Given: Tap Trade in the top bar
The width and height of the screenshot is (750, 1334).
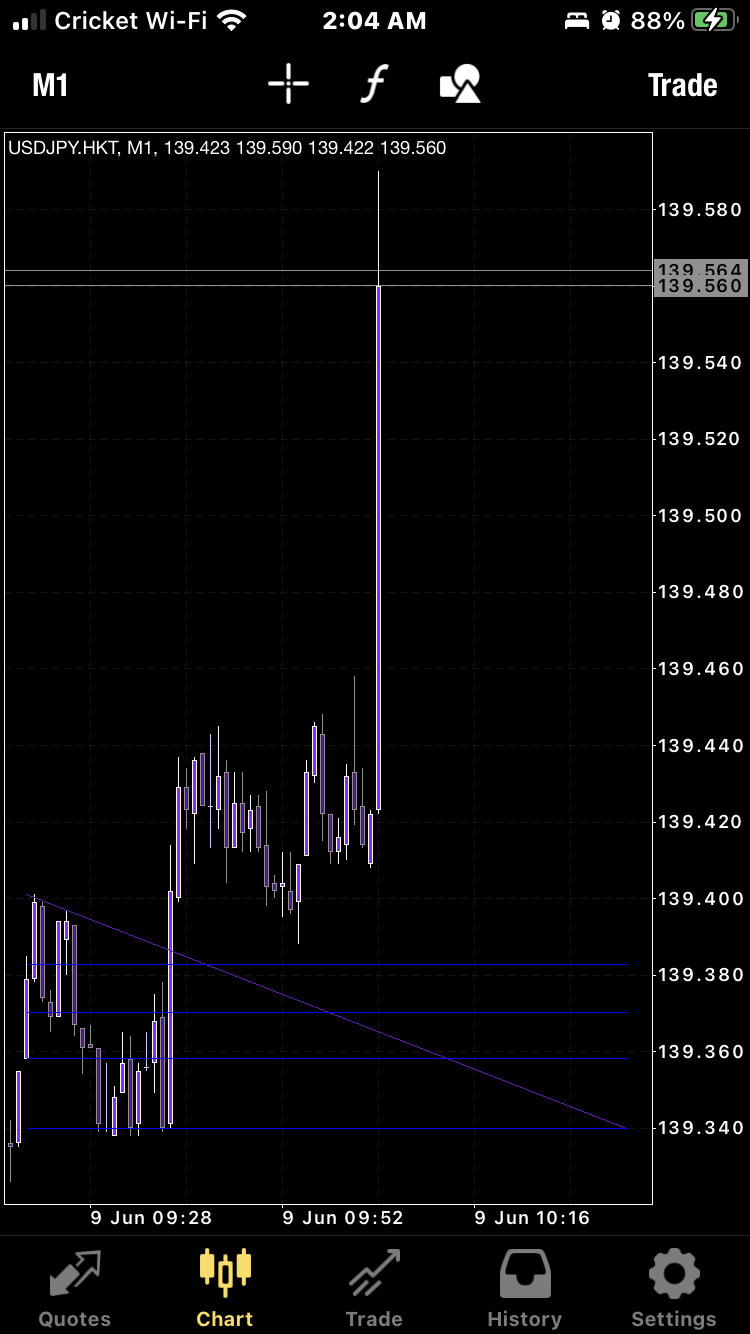Looking at the screenshot, I should click(x=682, y=85).
